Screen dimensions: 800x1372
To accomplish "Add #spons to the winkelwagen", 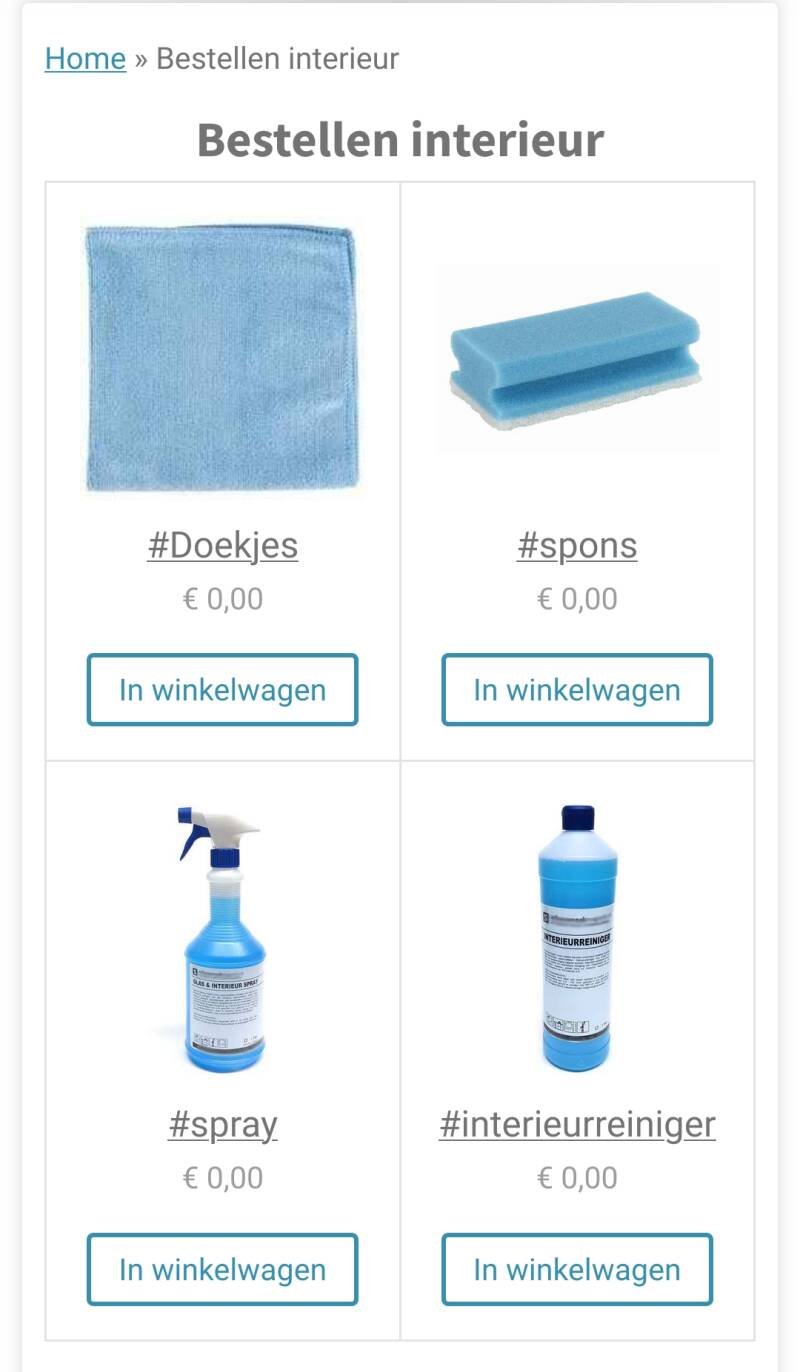I will click(577, 690).
